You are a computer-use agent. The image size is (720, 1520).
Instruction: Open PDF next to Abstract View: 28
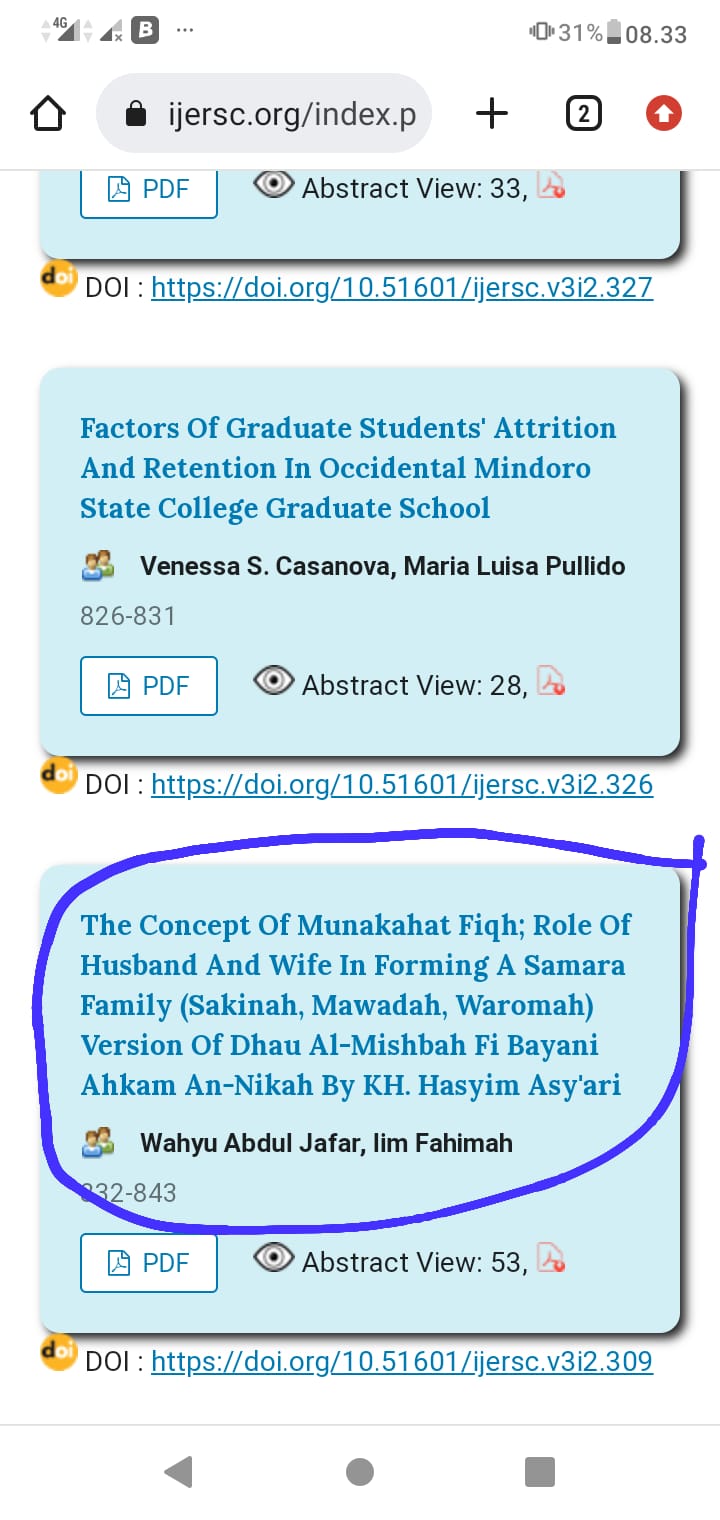pyautogui.click(x=148, y=685)
